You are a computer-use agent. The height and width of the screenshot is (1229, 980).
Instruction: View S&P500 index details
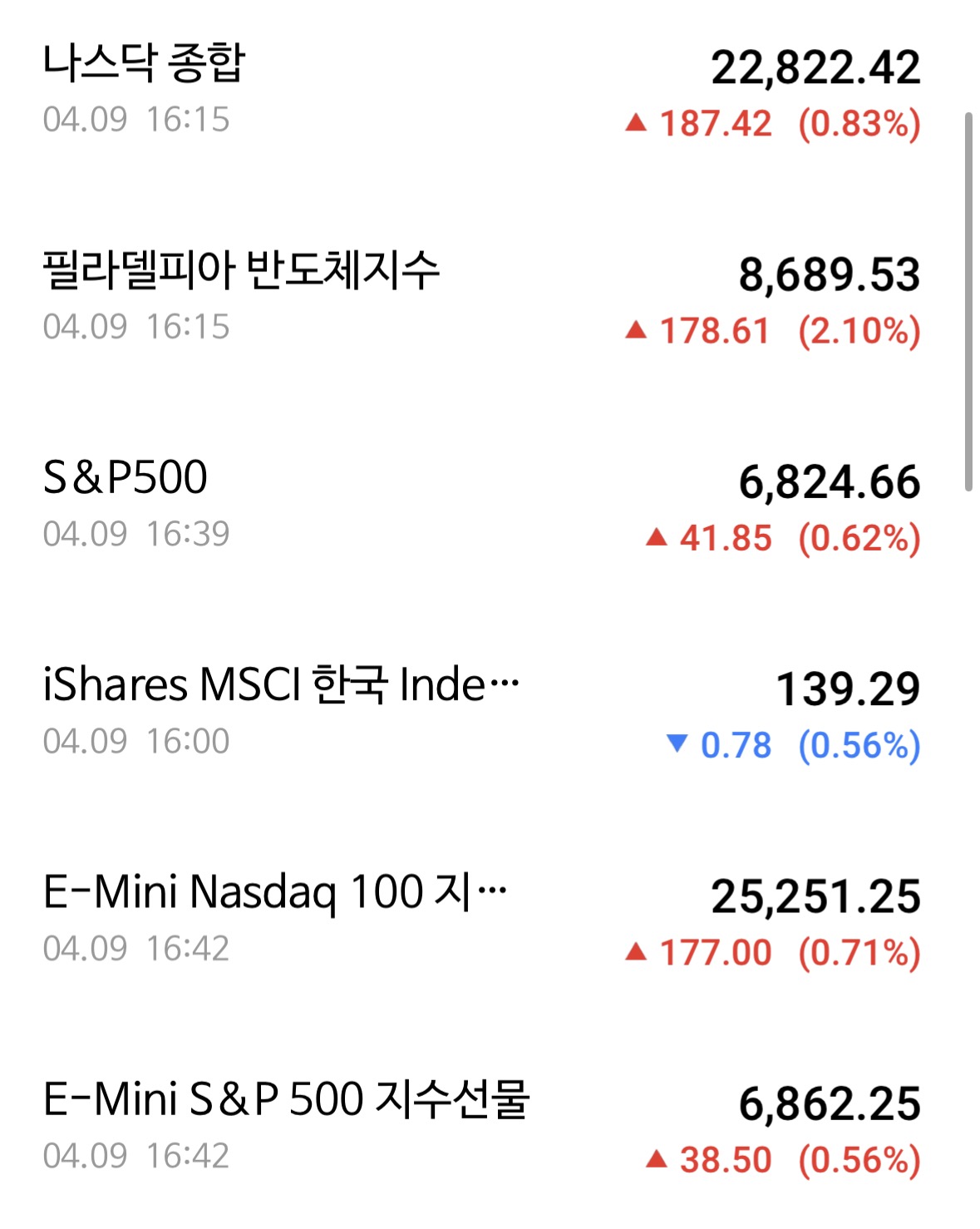pyautogui.click(x=126, y=477)
